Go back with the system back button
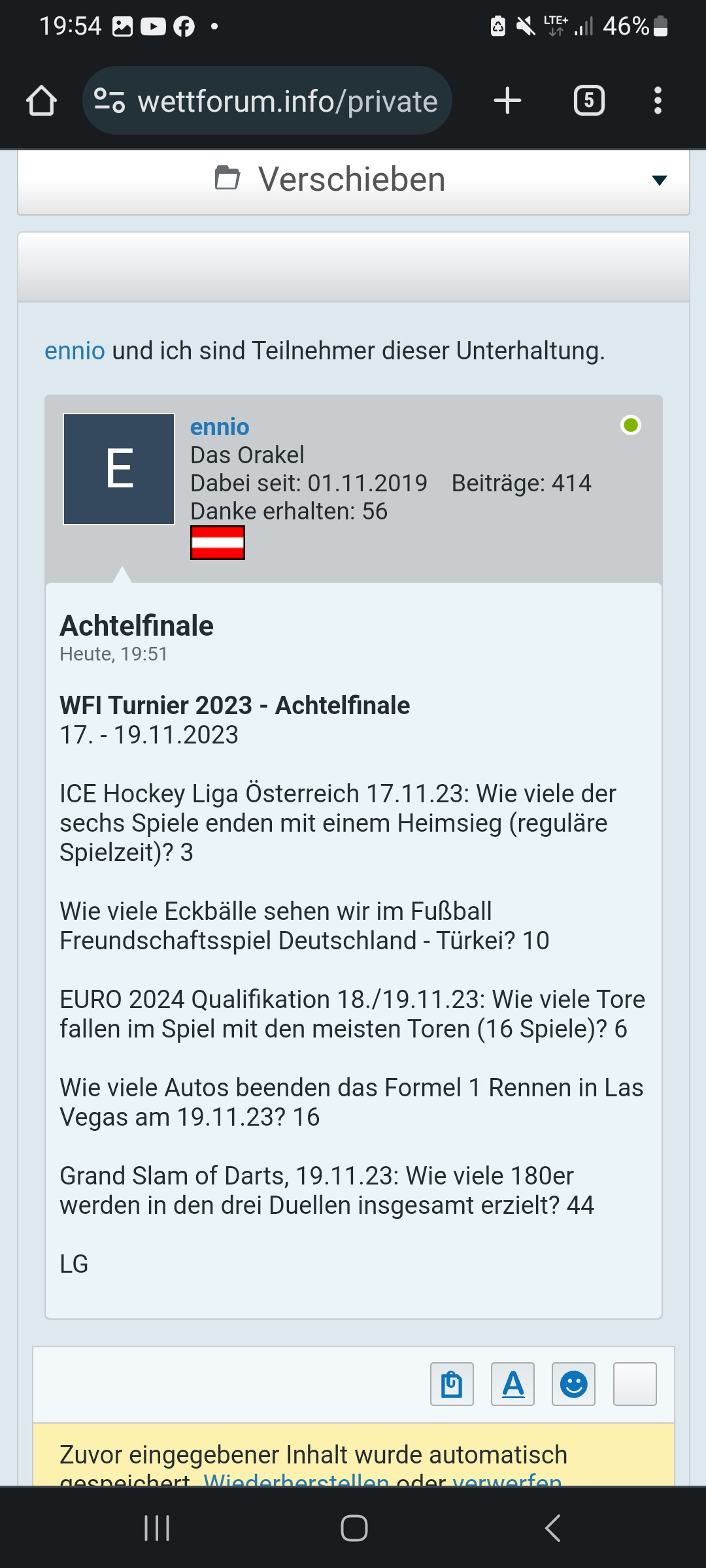The height and width of the screenshot is (1568, 706). [x=552, y=1528]
